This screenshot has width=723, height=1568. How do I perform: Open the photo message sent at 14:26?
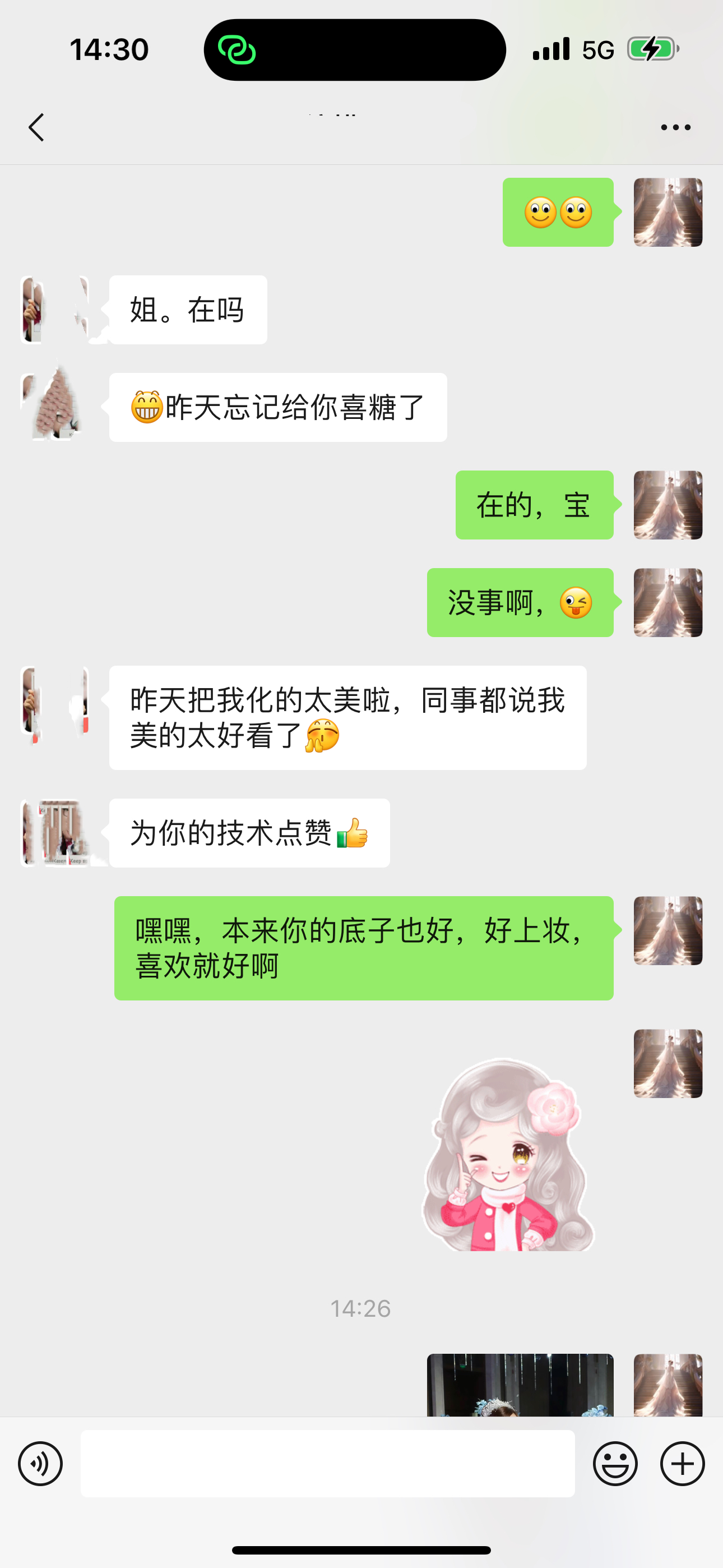(520, 1384)
